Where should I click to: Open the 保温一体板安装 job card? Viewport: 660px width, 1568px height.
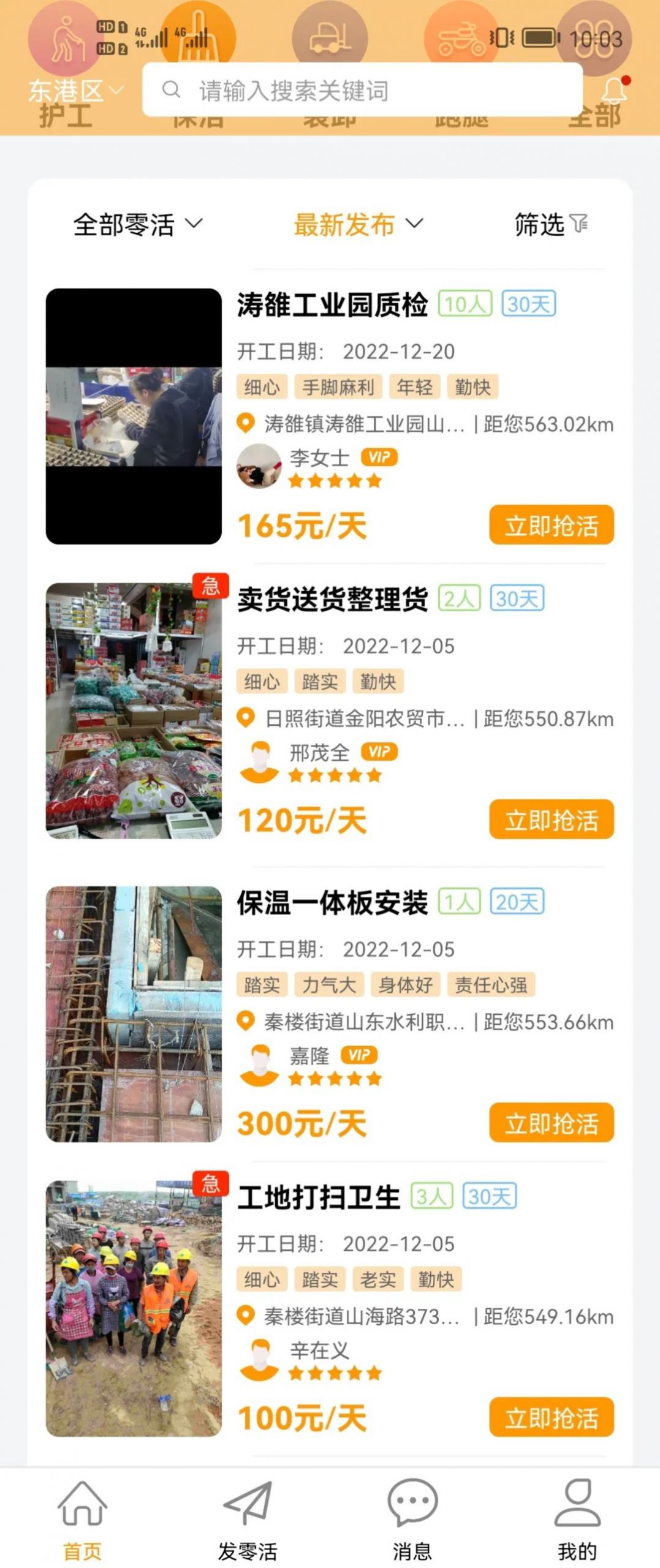click(332, 902)
